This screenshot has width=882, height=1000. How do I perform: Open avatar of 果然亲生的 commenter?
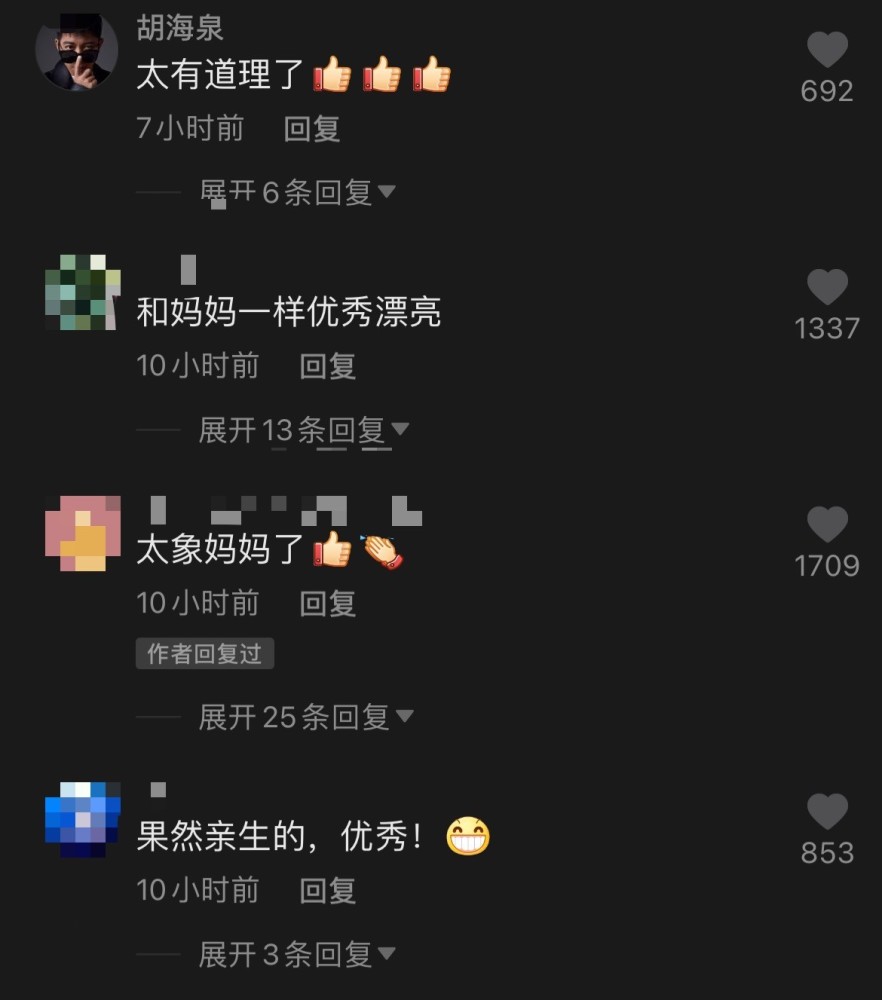83,819
